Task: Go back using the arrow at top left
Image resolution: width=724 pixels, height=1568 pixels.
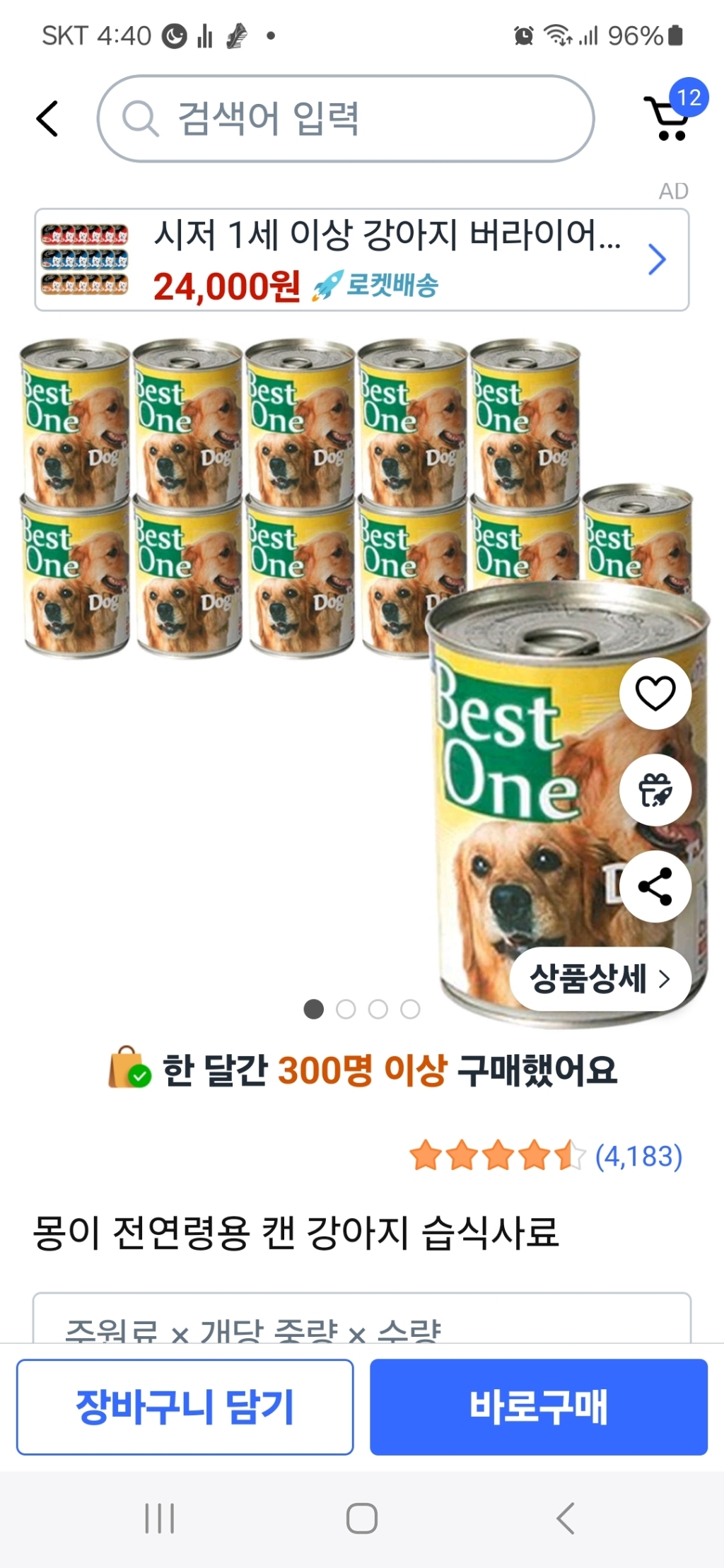Action: [x=45, y=118]
